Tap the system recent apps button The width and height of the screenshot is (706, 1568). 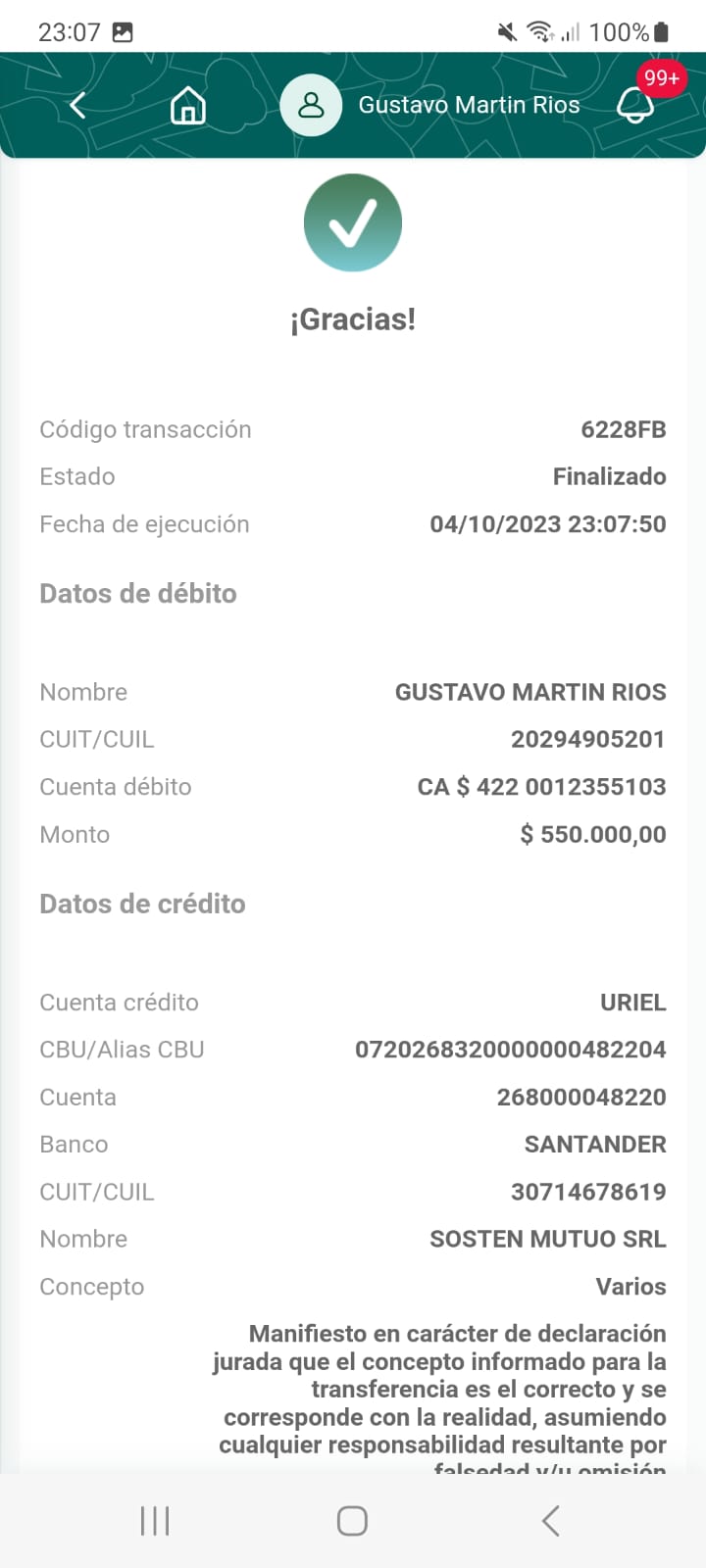pos(155,1521)
